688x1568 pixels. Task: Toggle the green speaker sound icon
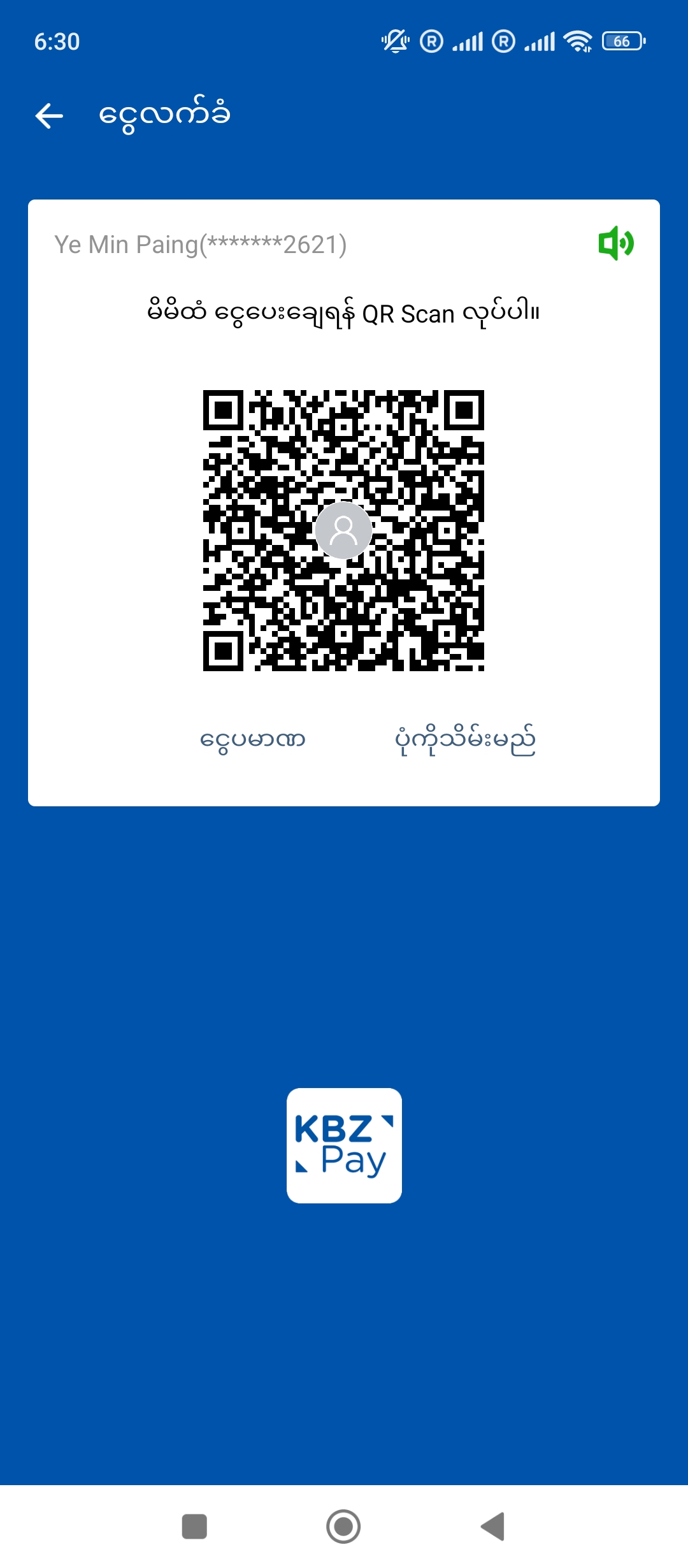point(615,243)
